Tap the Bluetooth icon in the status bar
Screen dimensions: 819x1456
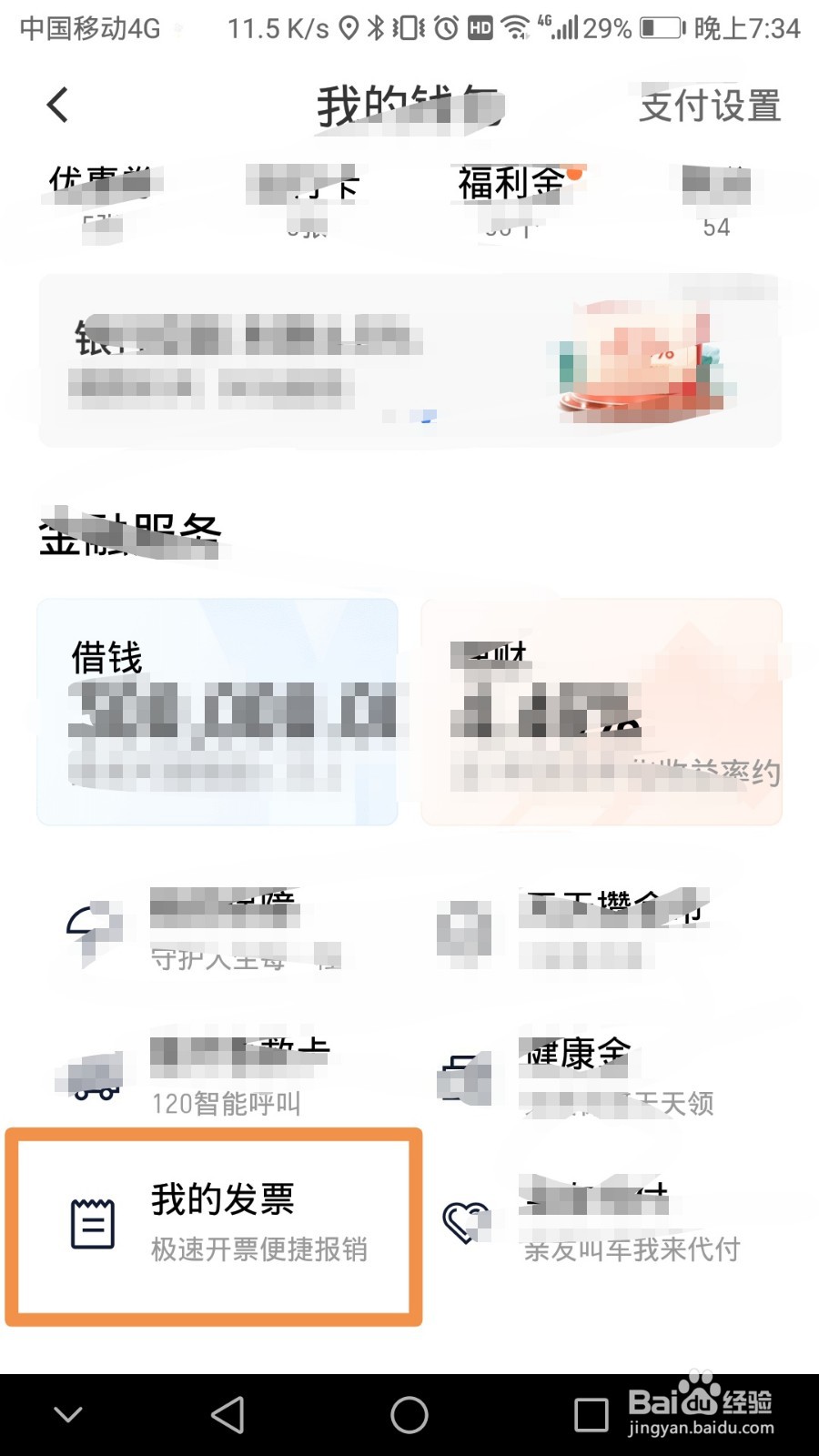coord(377,27)
